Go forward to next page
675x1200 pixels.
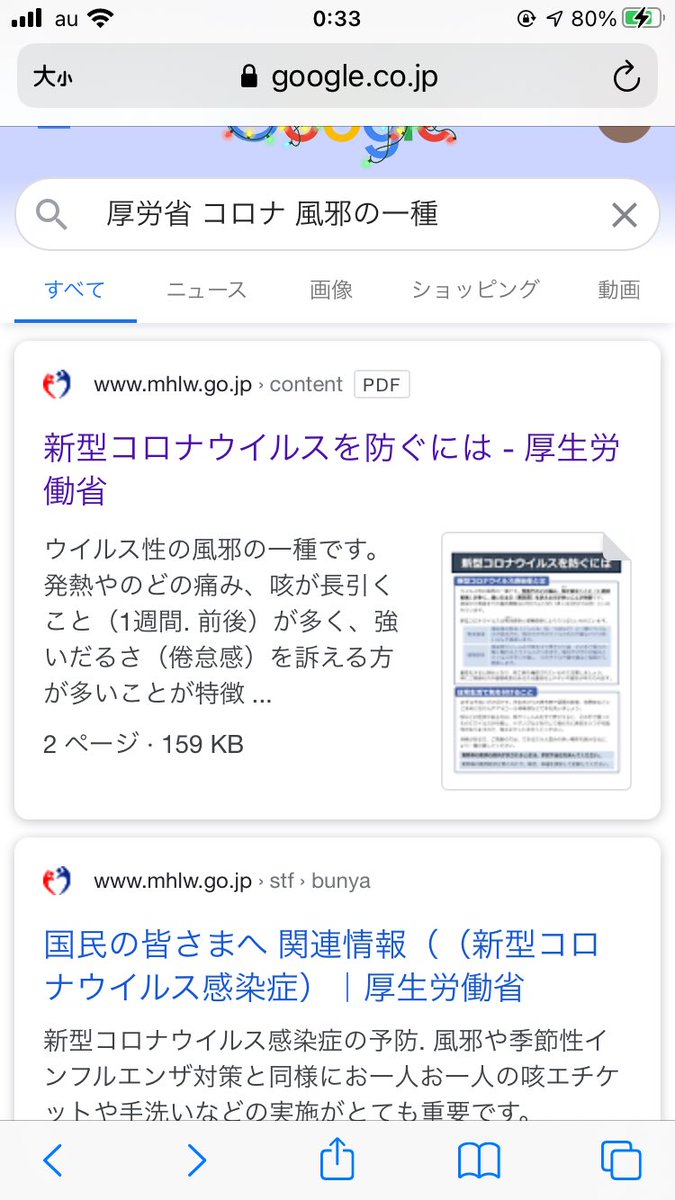196,1160
